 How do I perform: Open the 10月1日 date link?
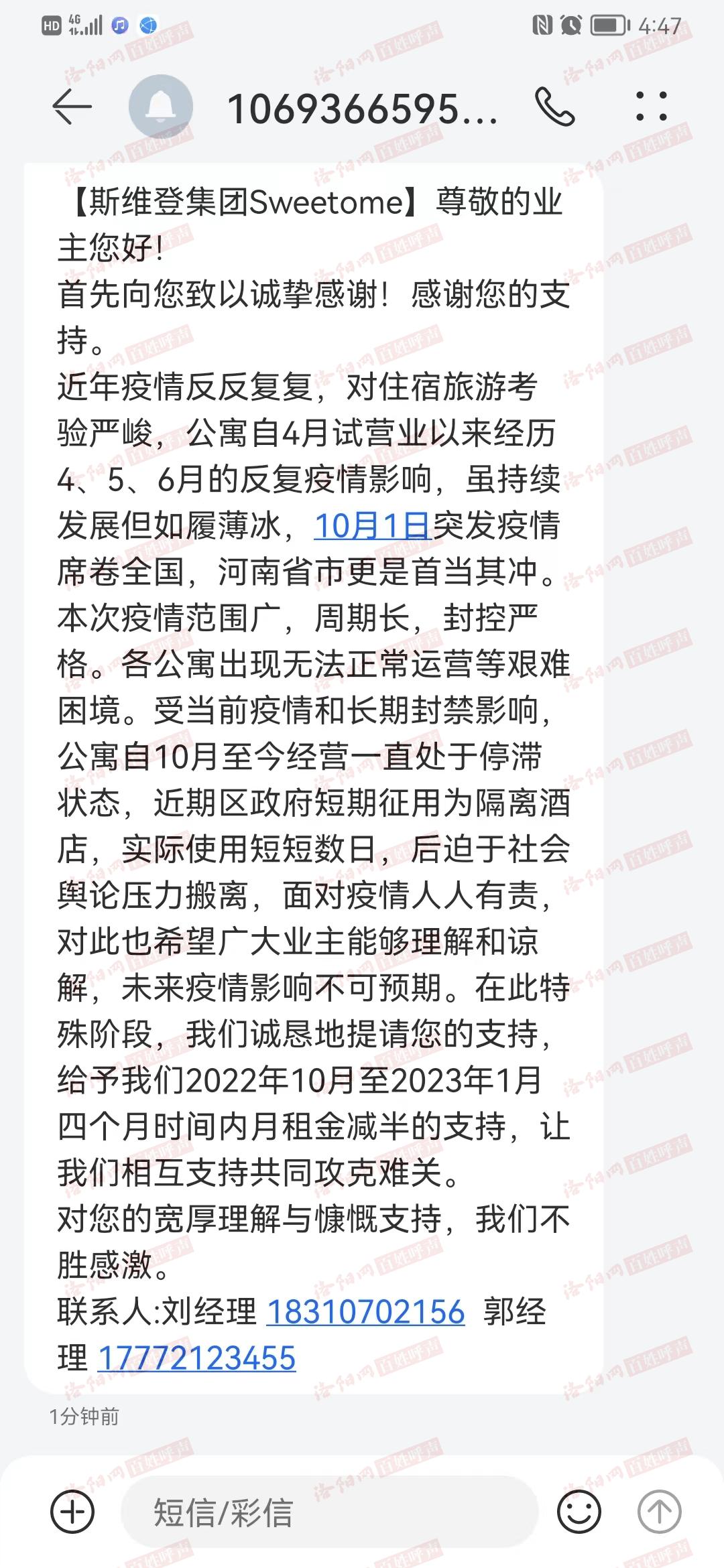[x=373, y=526]
